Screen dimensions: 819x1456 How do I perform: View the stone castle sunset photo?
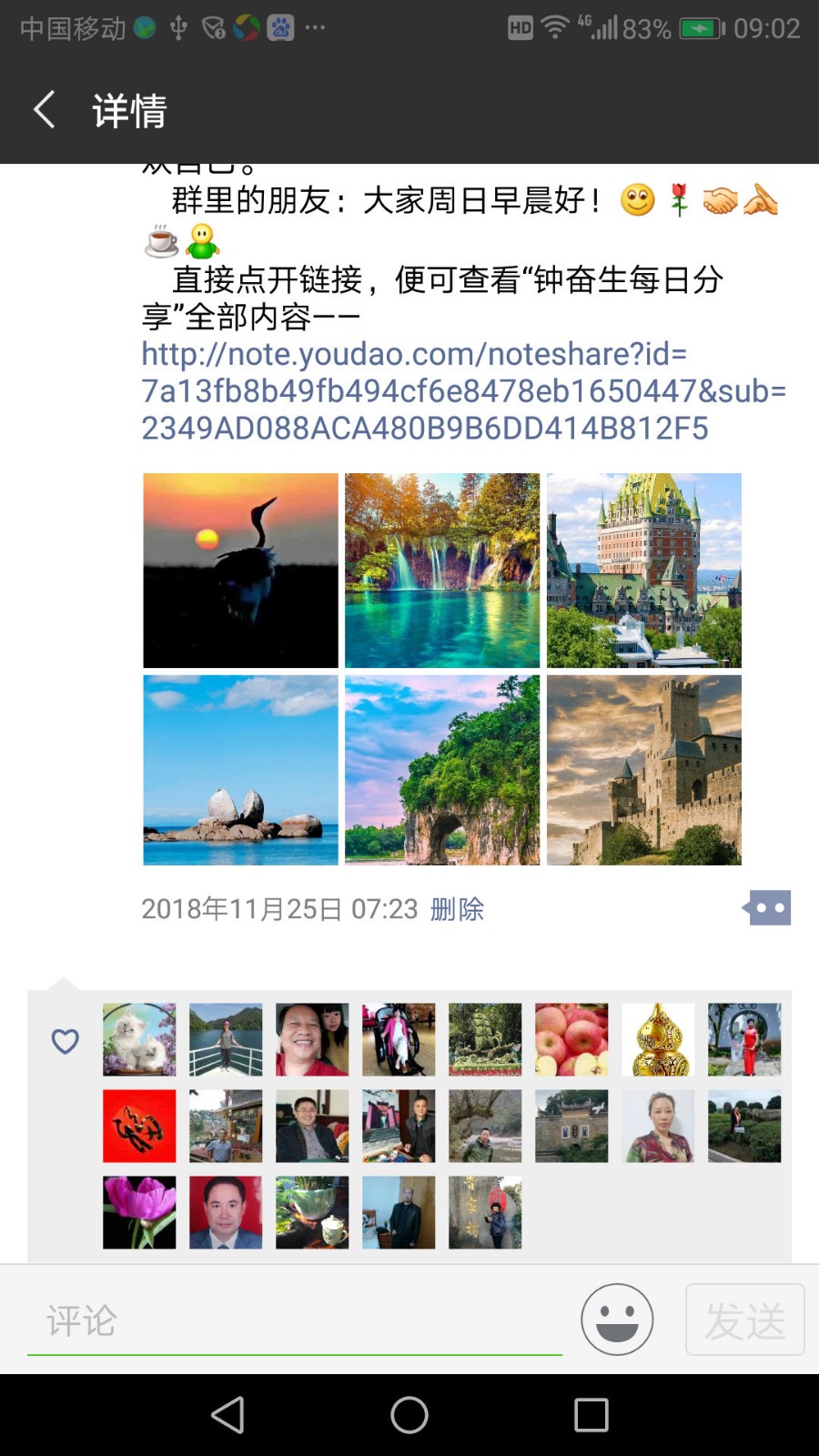click(644, 770)
